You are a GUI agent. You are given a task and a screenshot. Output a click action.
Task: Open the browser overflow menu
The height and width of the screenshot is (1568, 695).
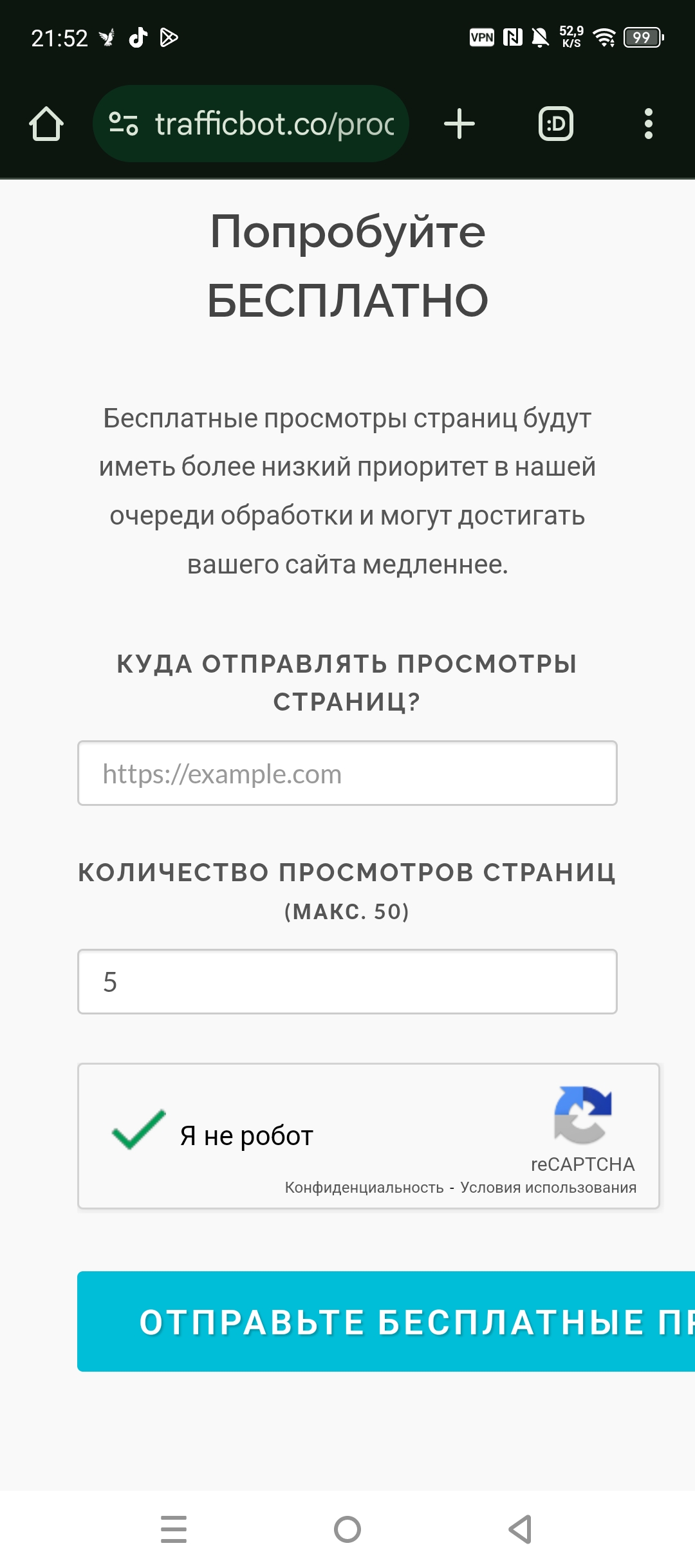tap(648, 124)
